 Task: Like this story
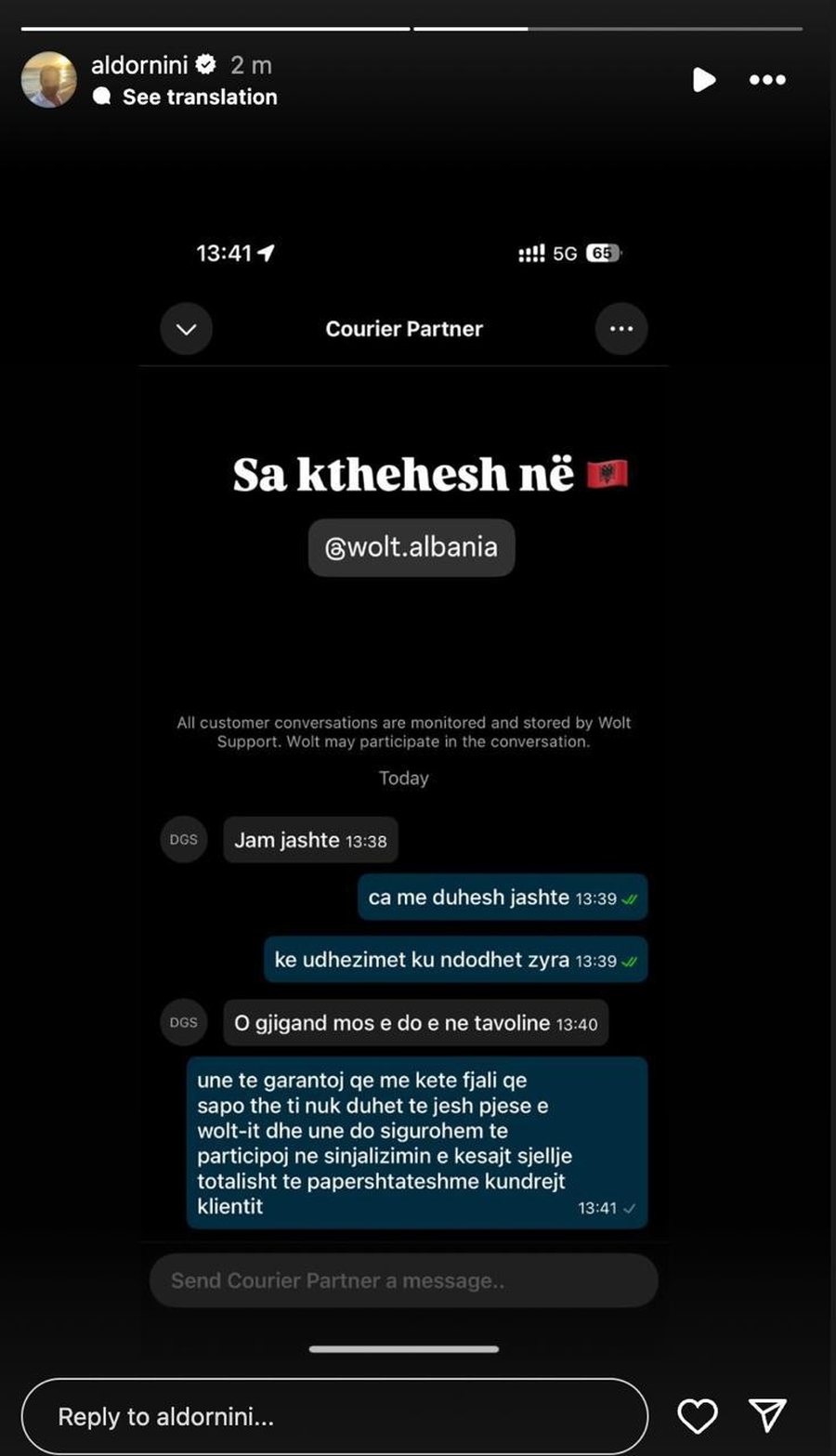698,1416
